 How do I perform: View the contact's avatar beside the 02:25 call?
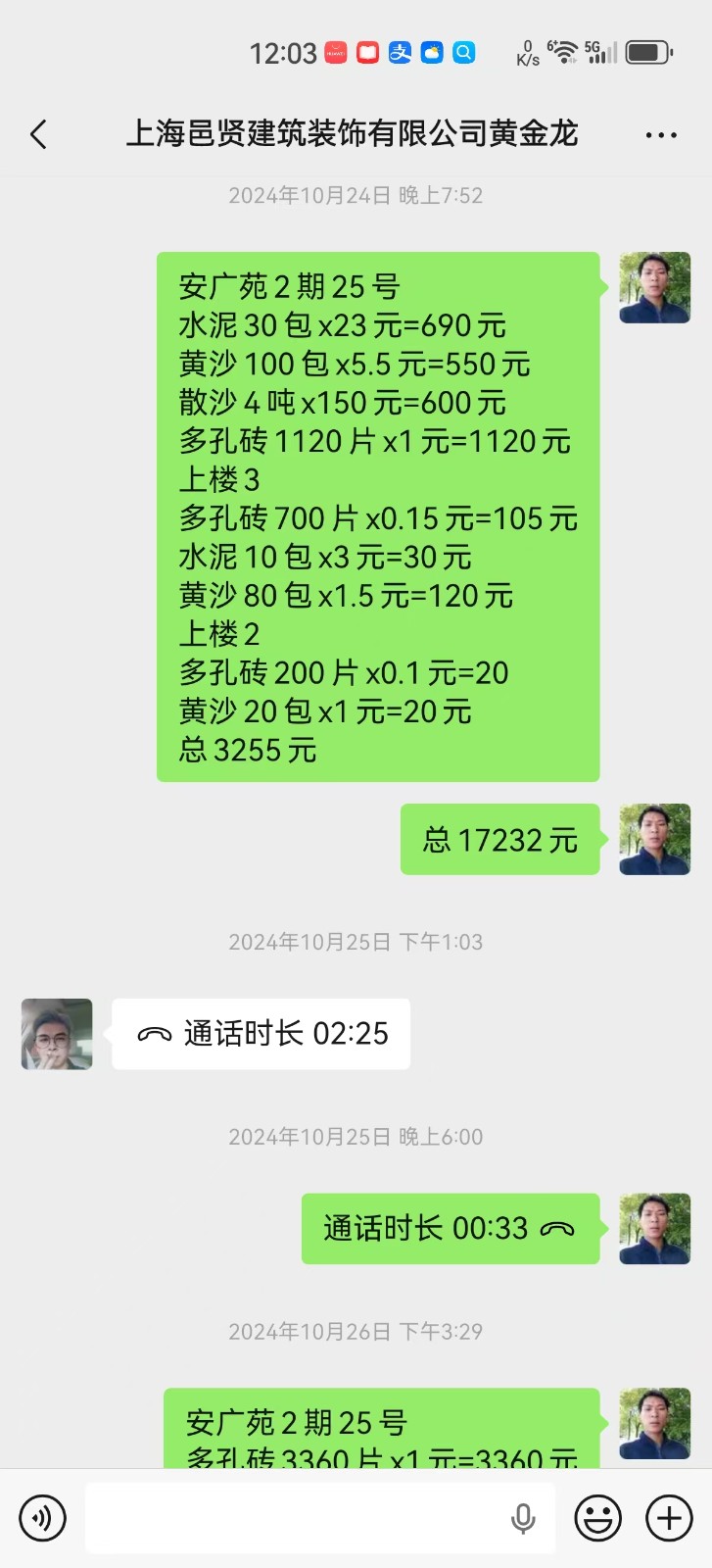point(57,1034)
